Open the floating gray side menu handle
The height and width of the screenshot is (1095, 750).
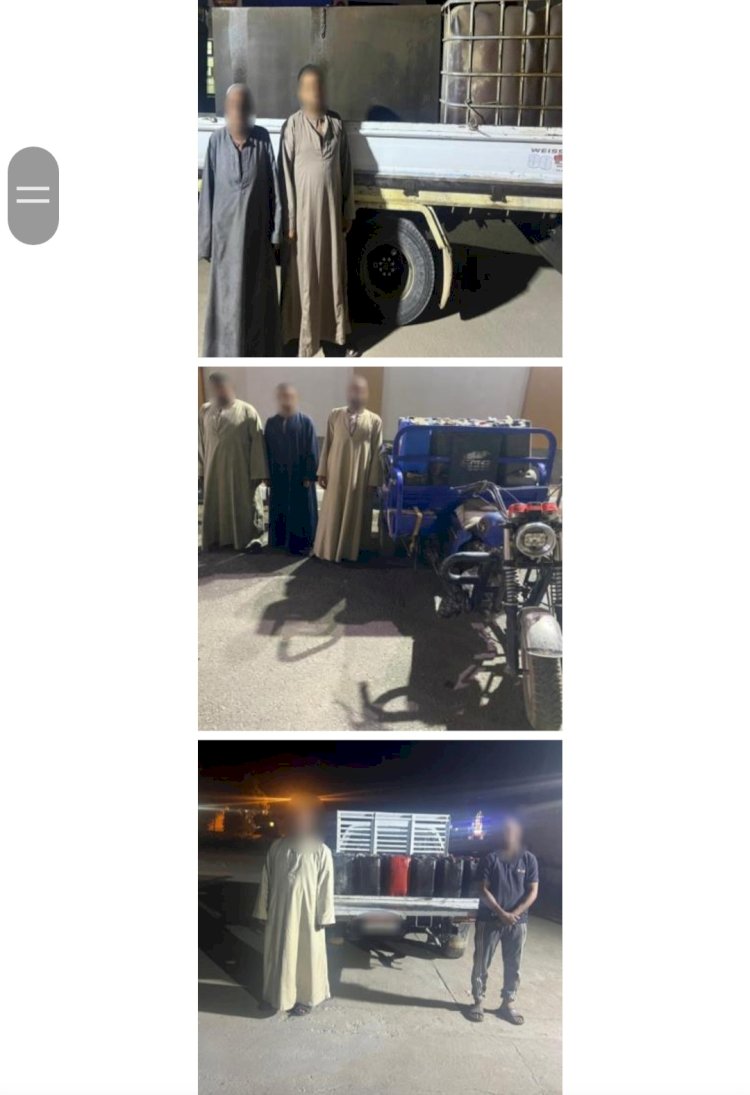[33, 195]
